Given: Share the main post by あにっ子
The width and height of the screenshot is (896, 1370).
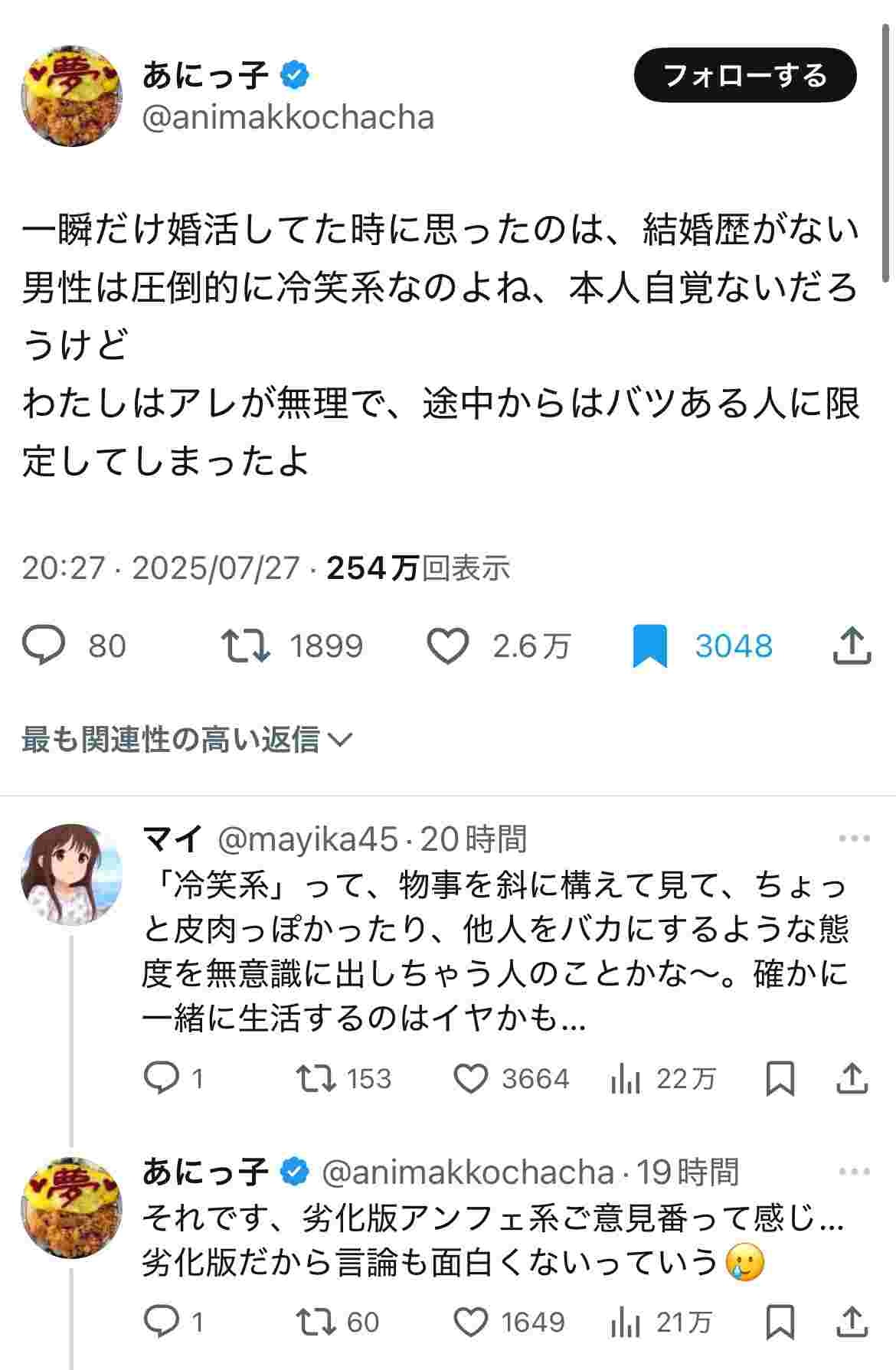Looking at the screenshot, I should (x=852, y=646).
